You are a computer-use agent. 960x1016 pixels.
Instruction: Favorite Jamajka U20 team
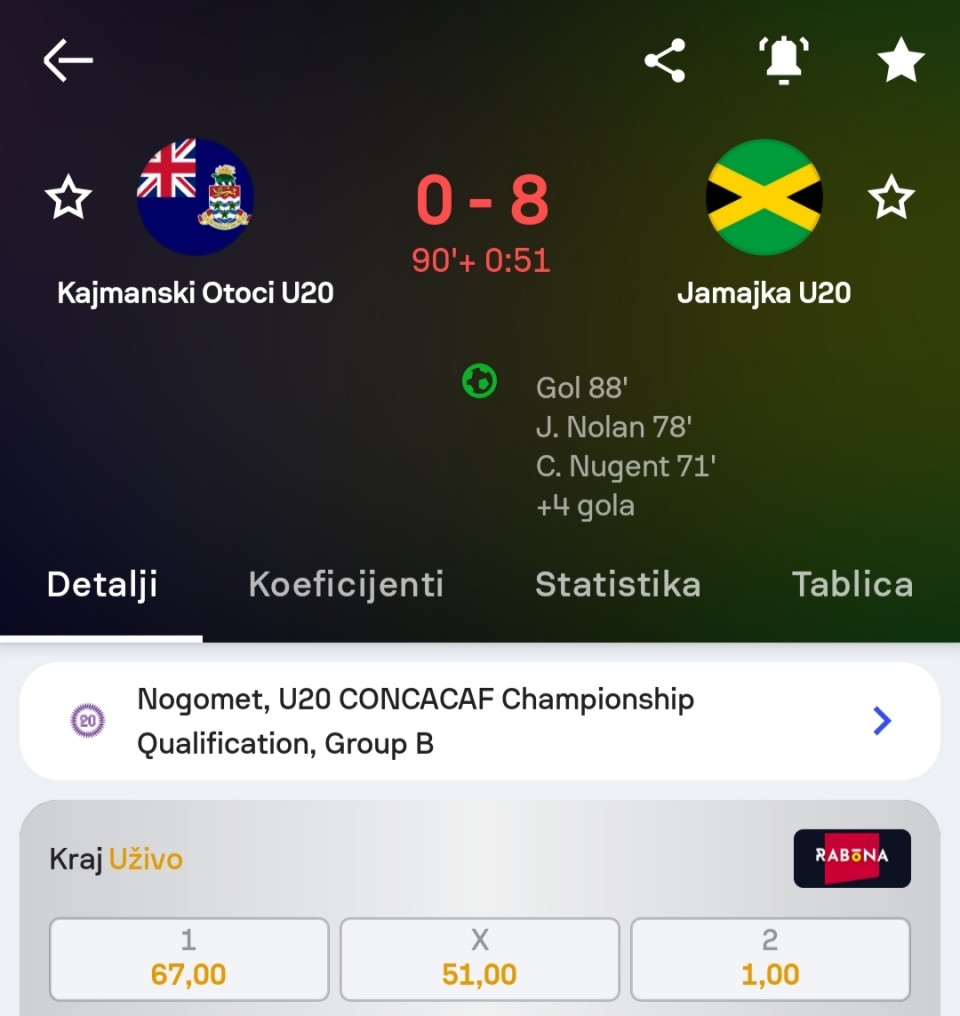click(891, 197)
